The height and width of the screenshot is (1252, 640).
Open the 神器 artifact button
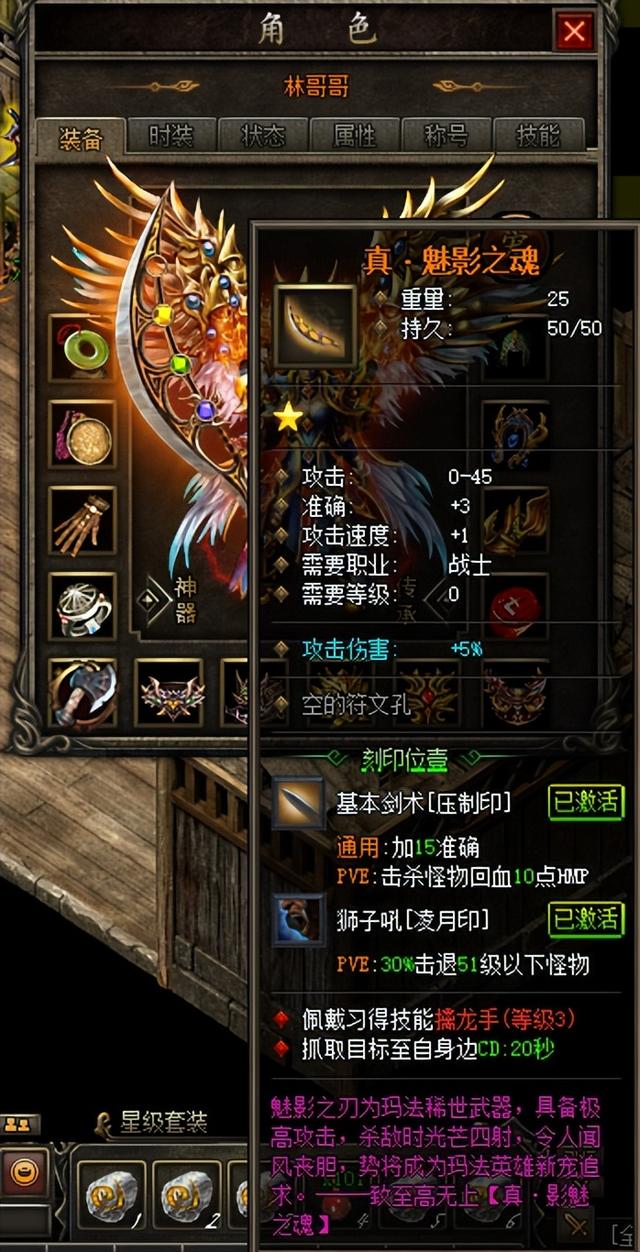[x=176, y=600]
